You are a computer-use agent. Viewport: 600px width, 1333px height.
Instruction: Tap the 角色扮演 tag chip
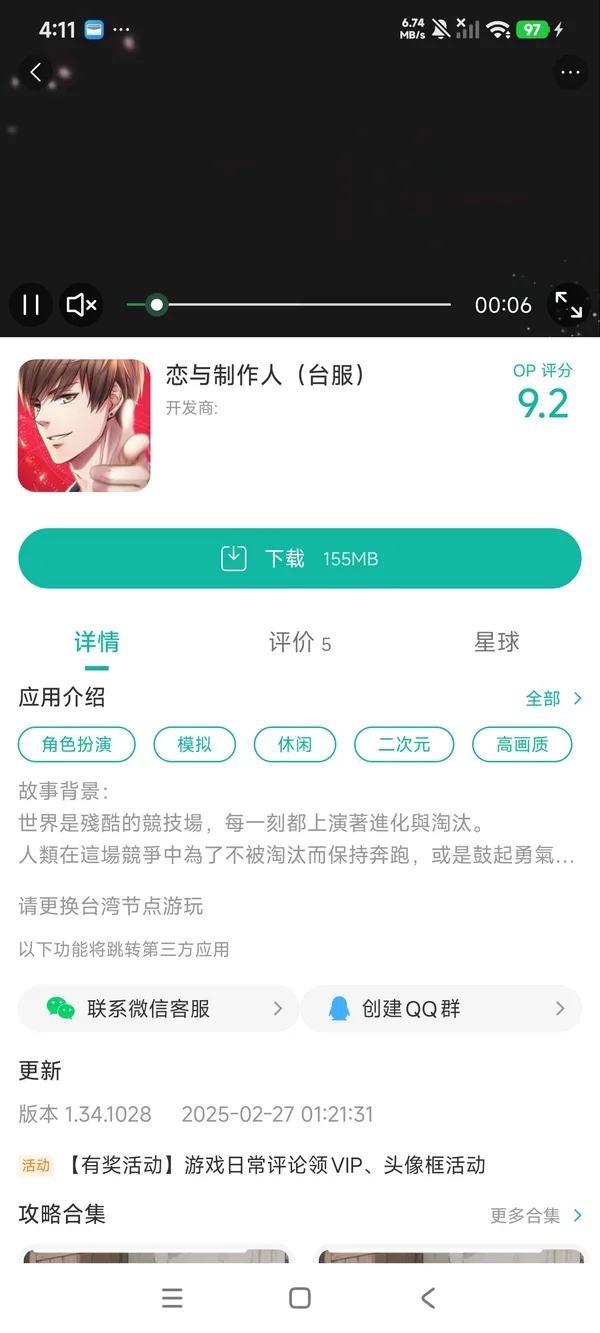pos(77,744)
